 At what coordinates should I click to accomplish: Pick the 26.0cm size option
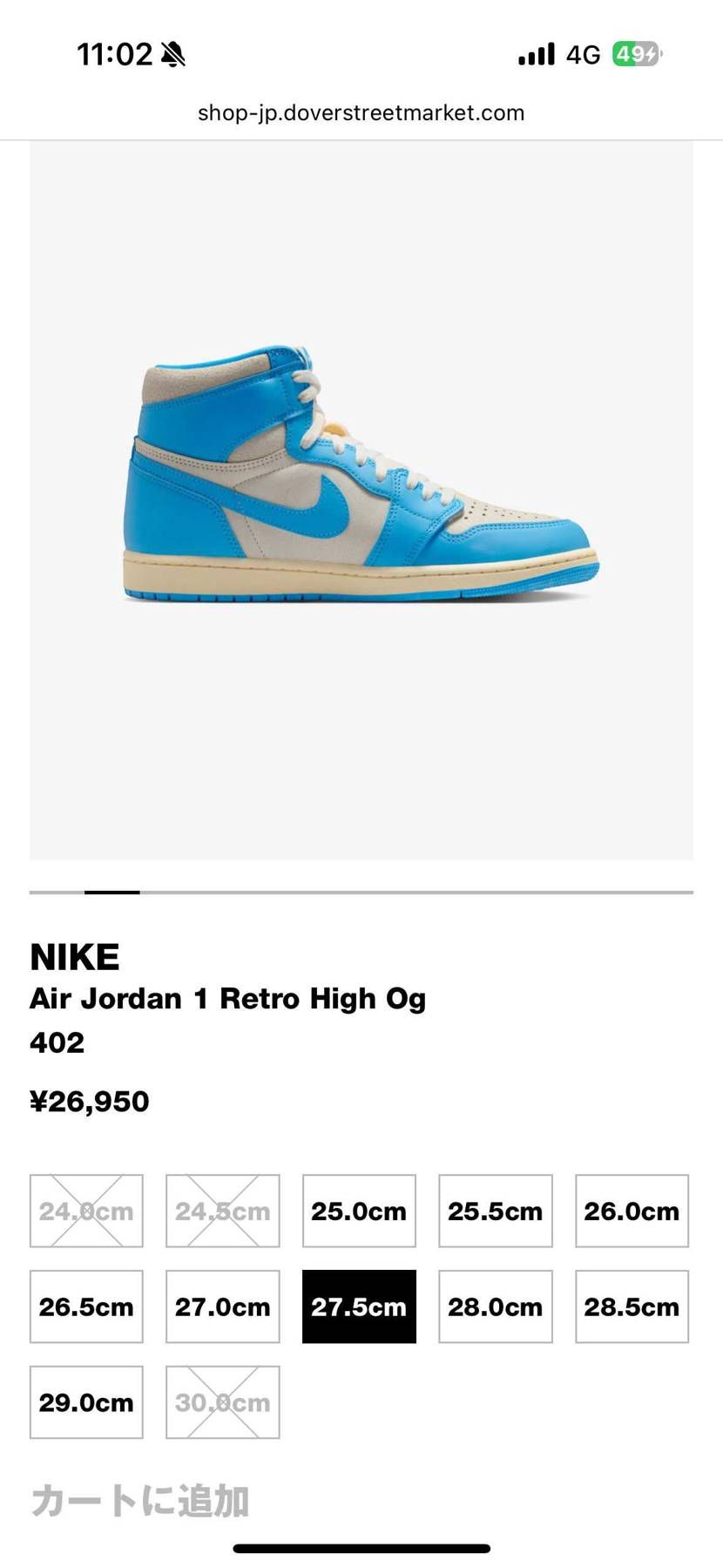(632, 1211)
